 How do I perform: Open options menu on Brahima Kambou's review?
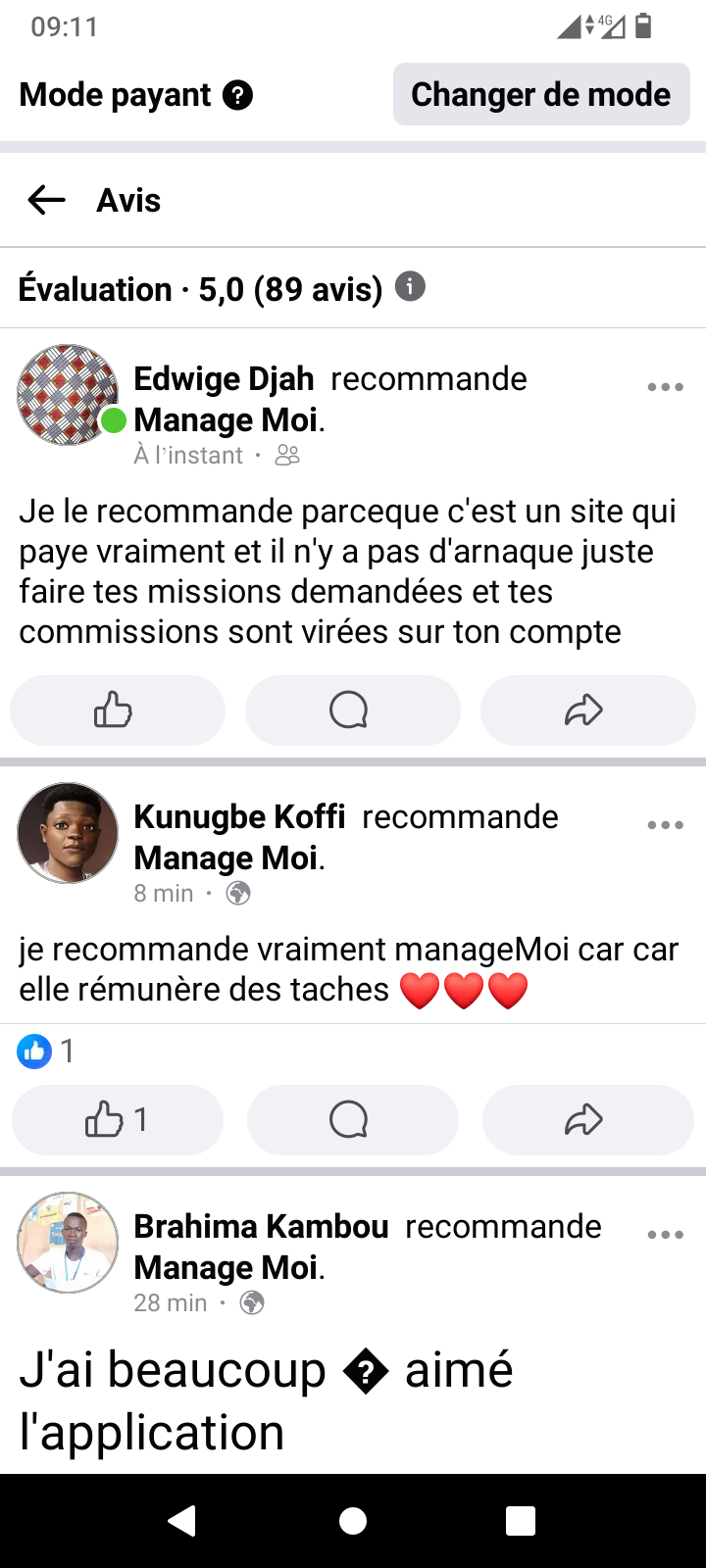coord(666,1235)
